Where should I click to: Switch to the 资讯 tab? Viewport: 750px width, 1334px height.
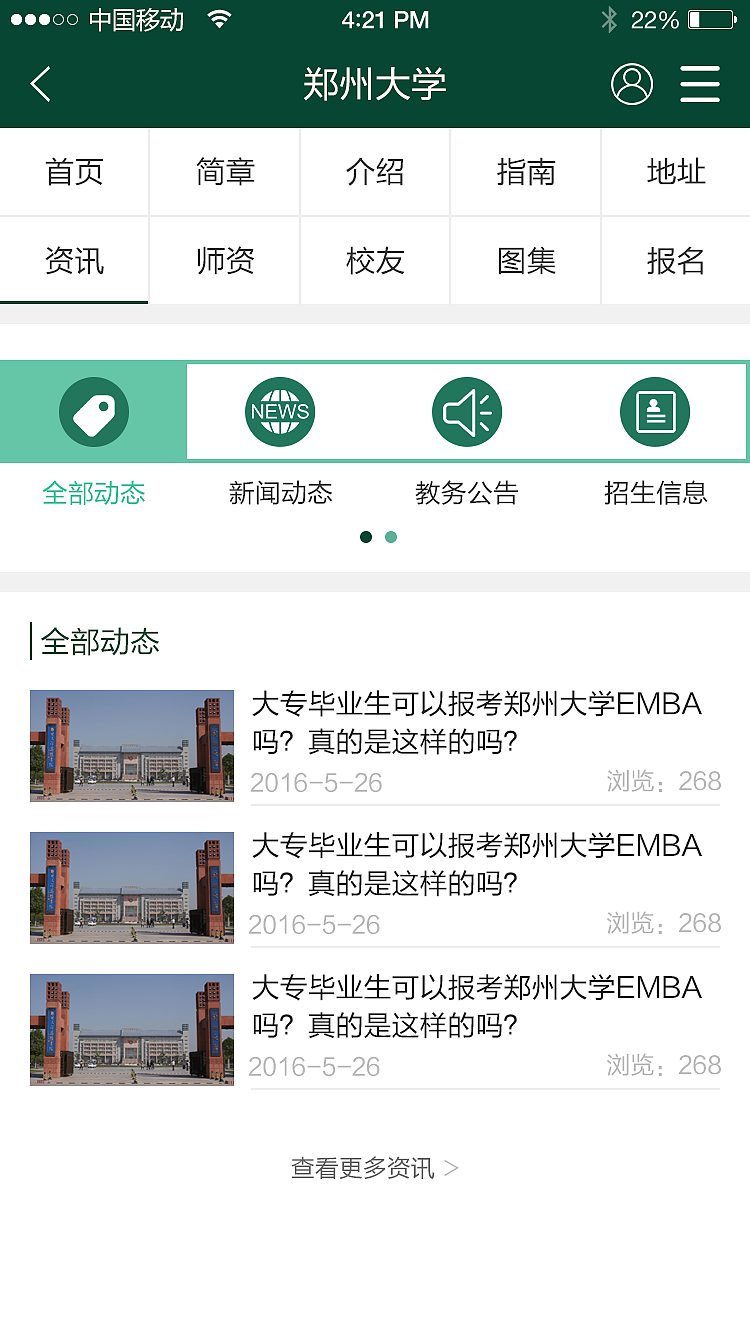point(73,260)
